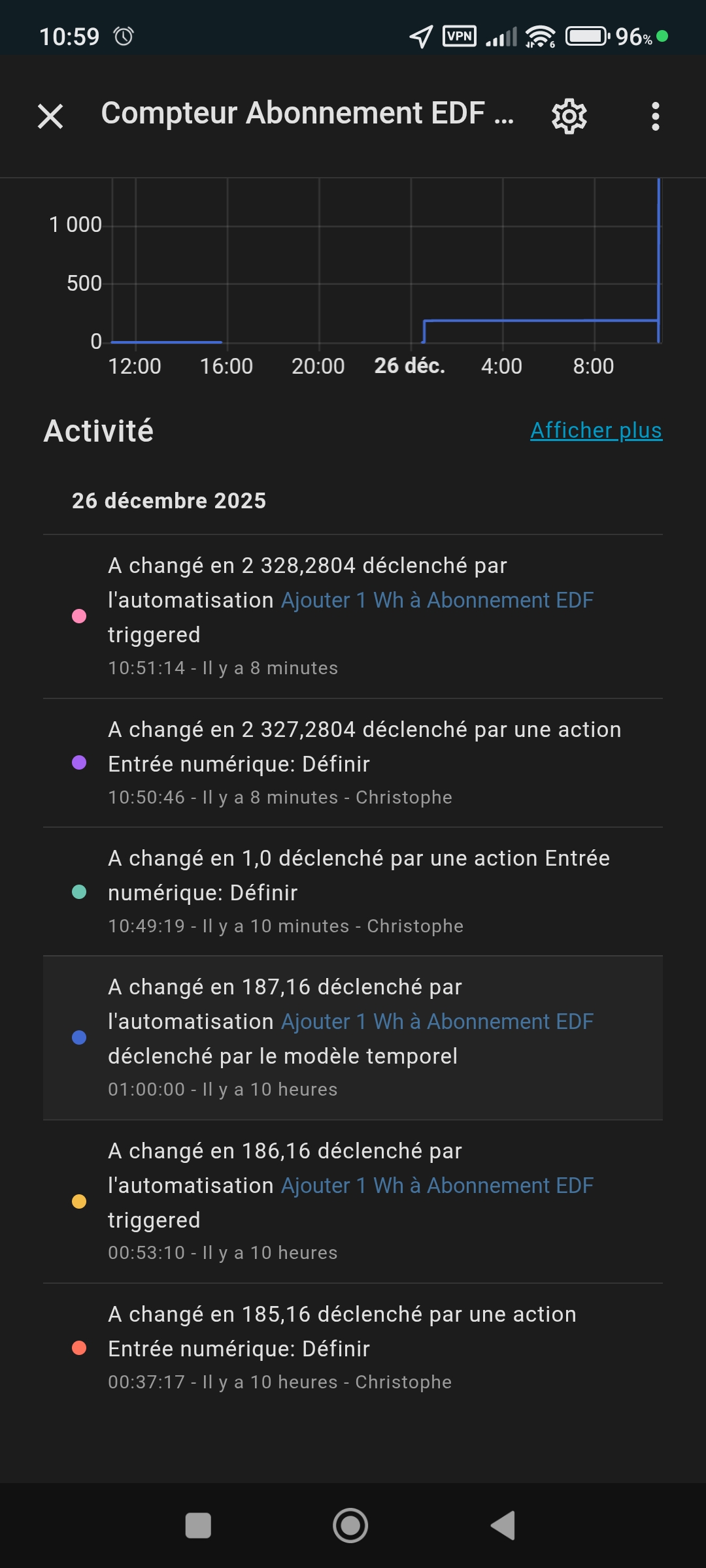
Task: Open the entity settings gear
Action: click(x=569, y=116)
